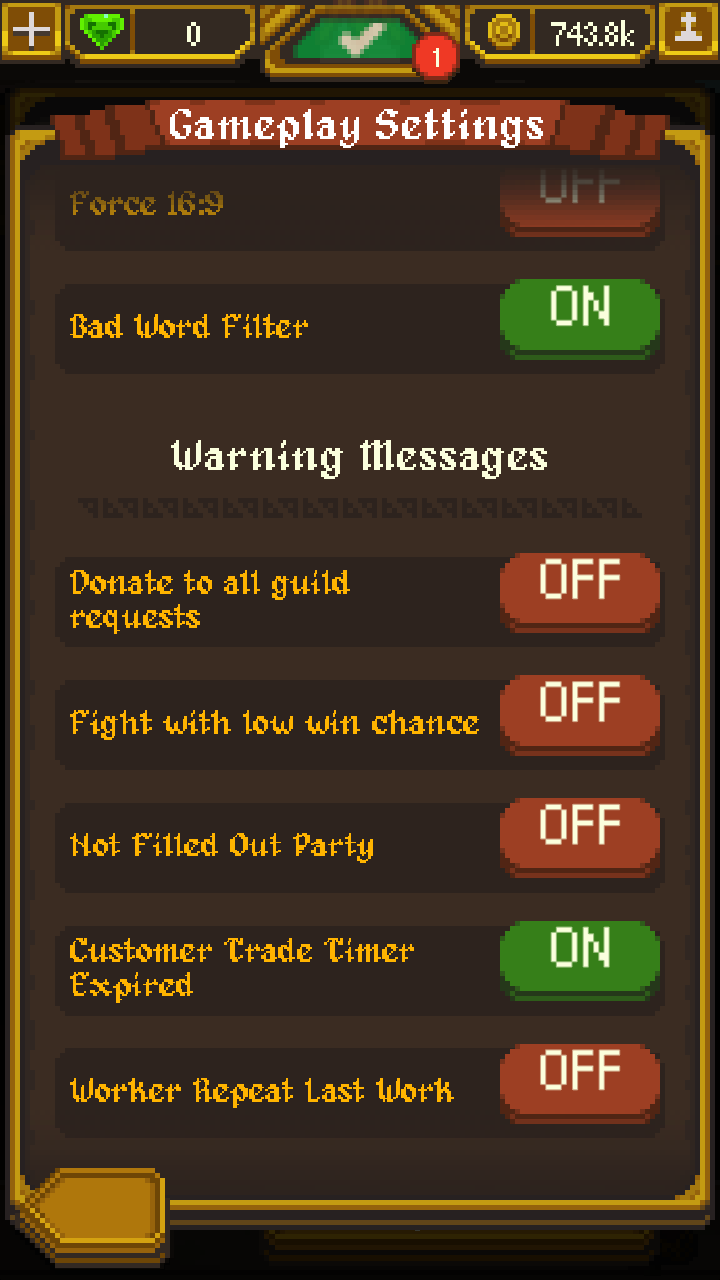The image size is (720, 1280).
Task: Open the player profile icon
Action: (x=690, y=30)
